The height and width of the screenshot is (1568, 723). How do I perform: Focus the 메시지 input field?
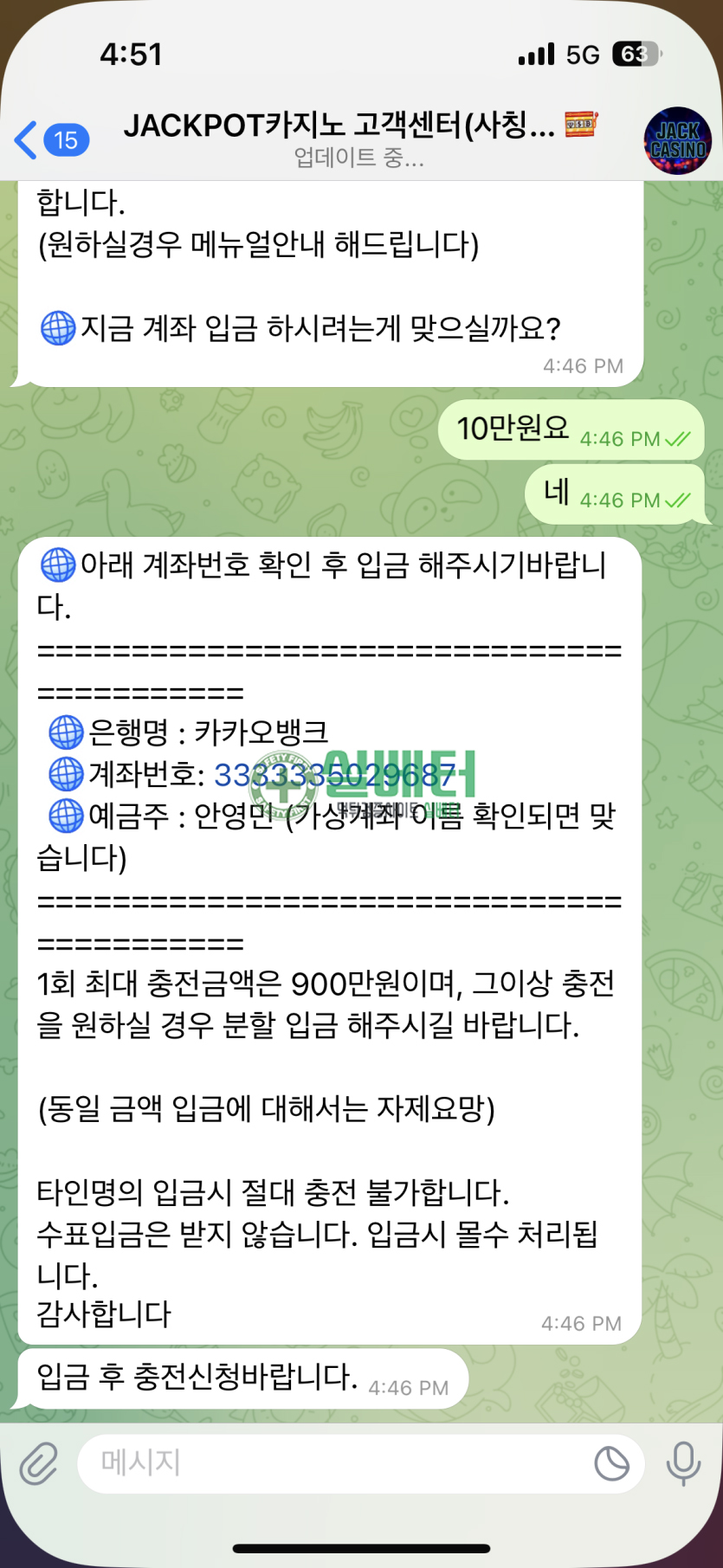pyautogui.click(x=329, y=1464)
